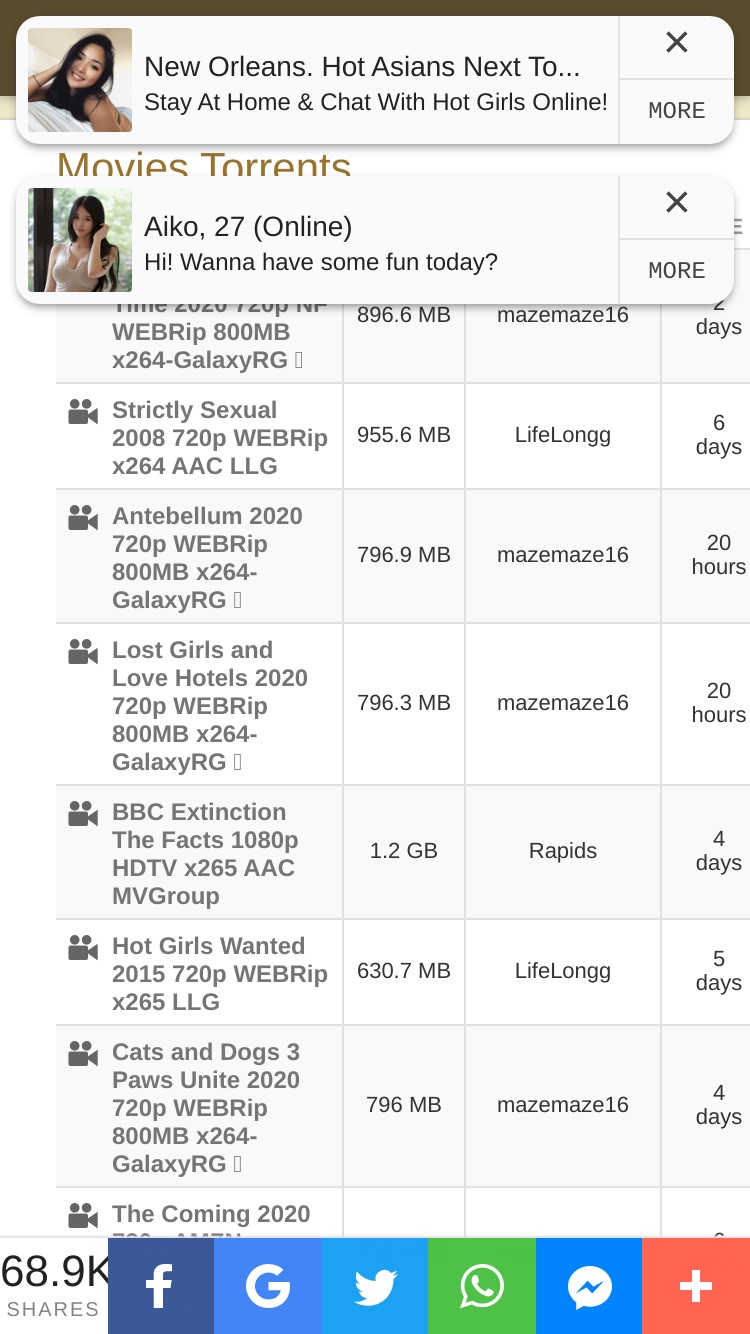
Task: Open Antebellum 2020 720p WEBRip torrent
Action: pos(207,558)
